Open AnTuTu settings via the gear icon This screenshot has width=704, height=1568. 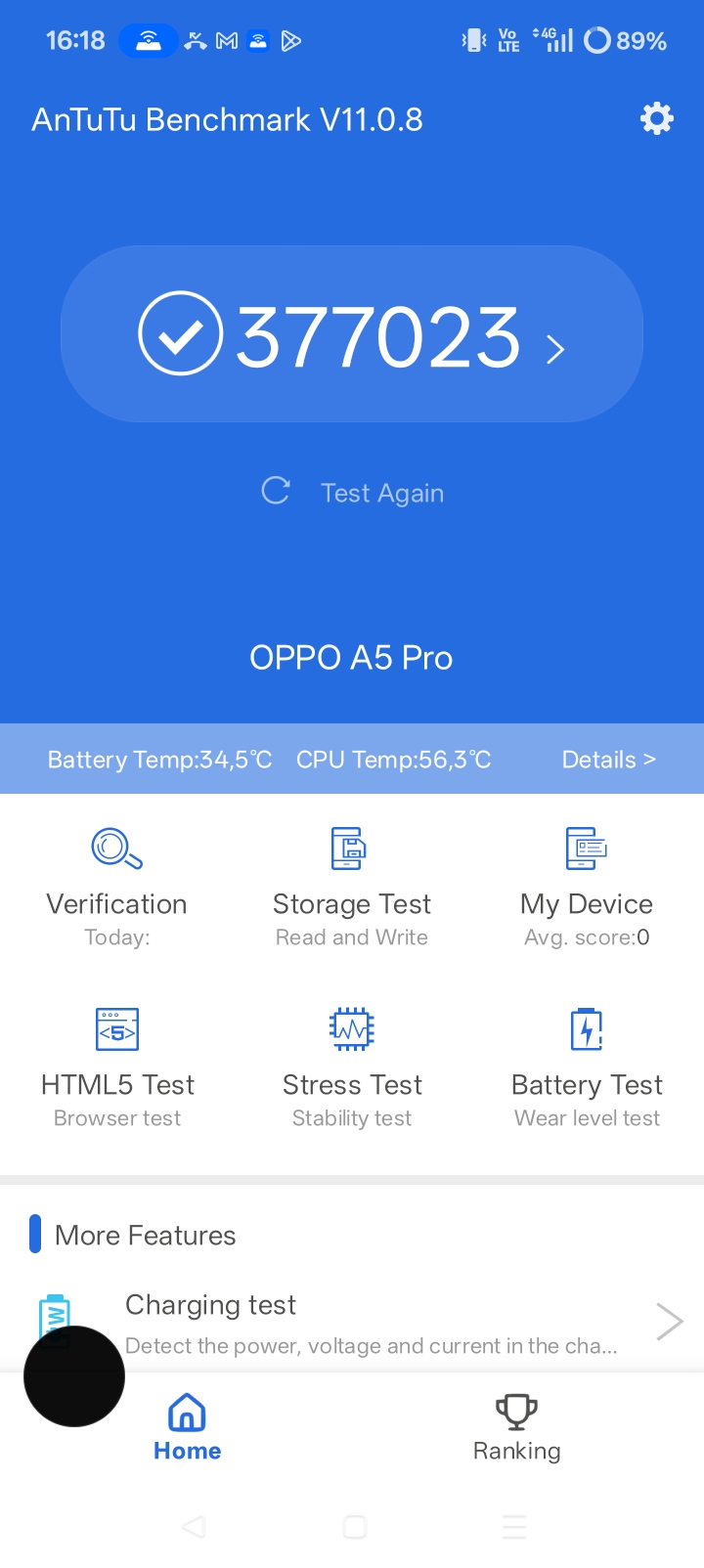coord(656,118)
